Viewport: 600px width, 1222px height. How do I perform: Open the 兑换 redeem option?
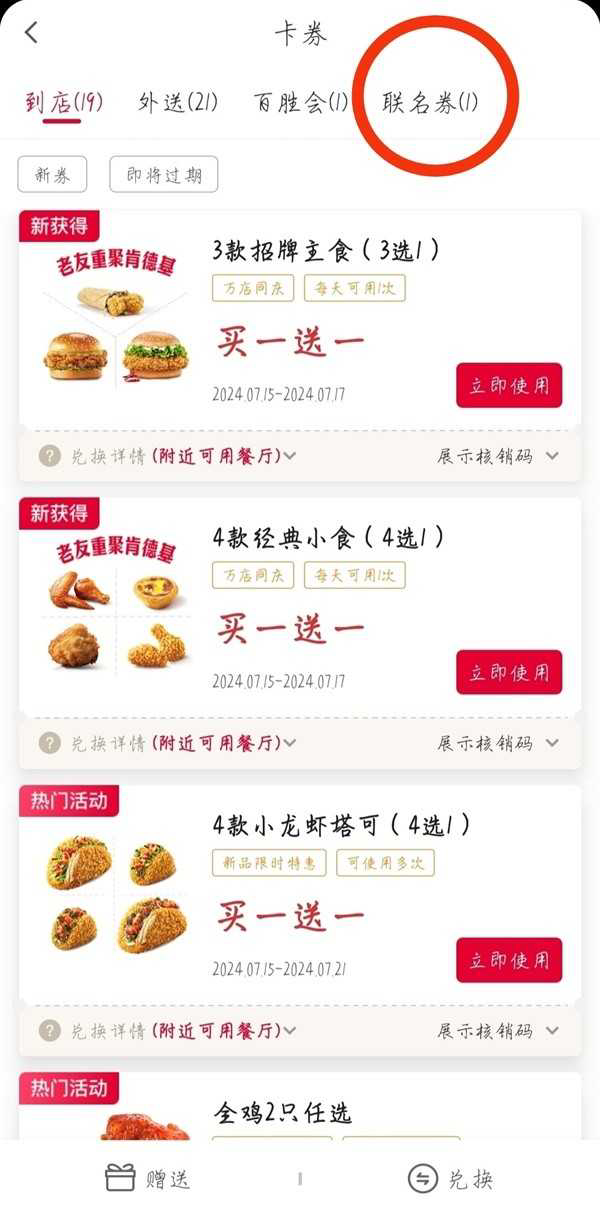[451, 1179]
